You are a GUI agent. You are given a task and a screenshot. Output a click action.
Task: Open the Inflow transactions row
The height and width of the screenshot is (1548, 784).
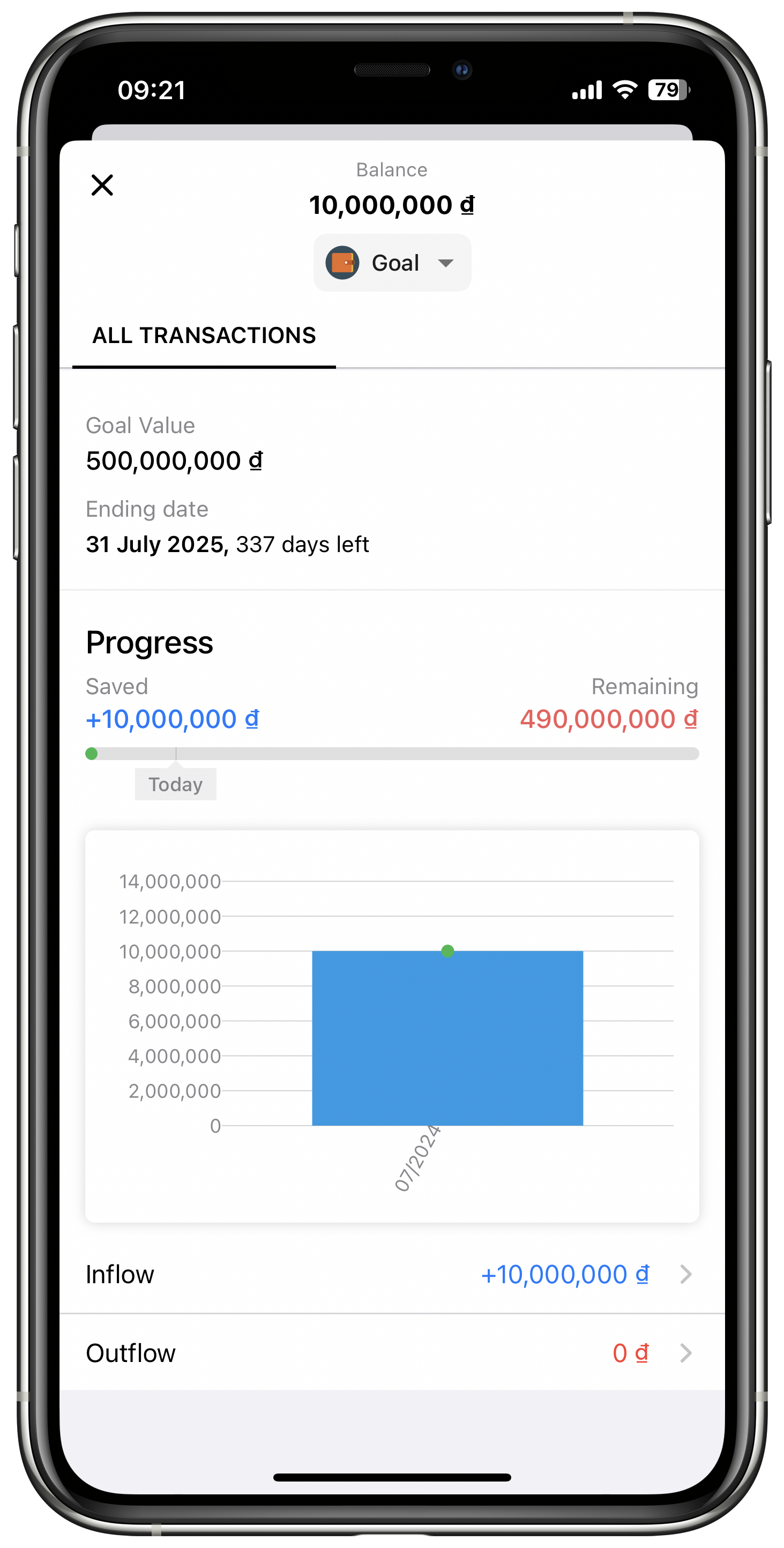point(392,1275)
